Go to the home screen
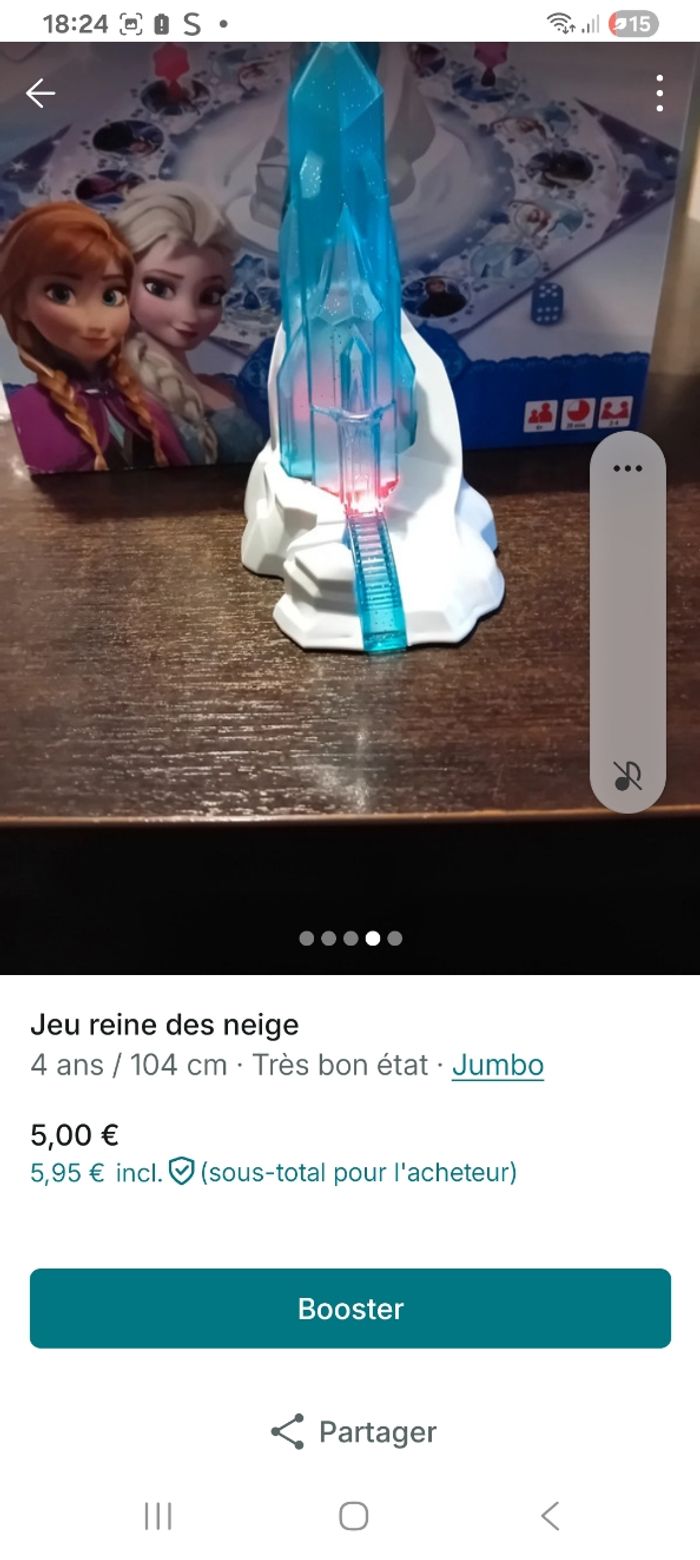 353,1516
